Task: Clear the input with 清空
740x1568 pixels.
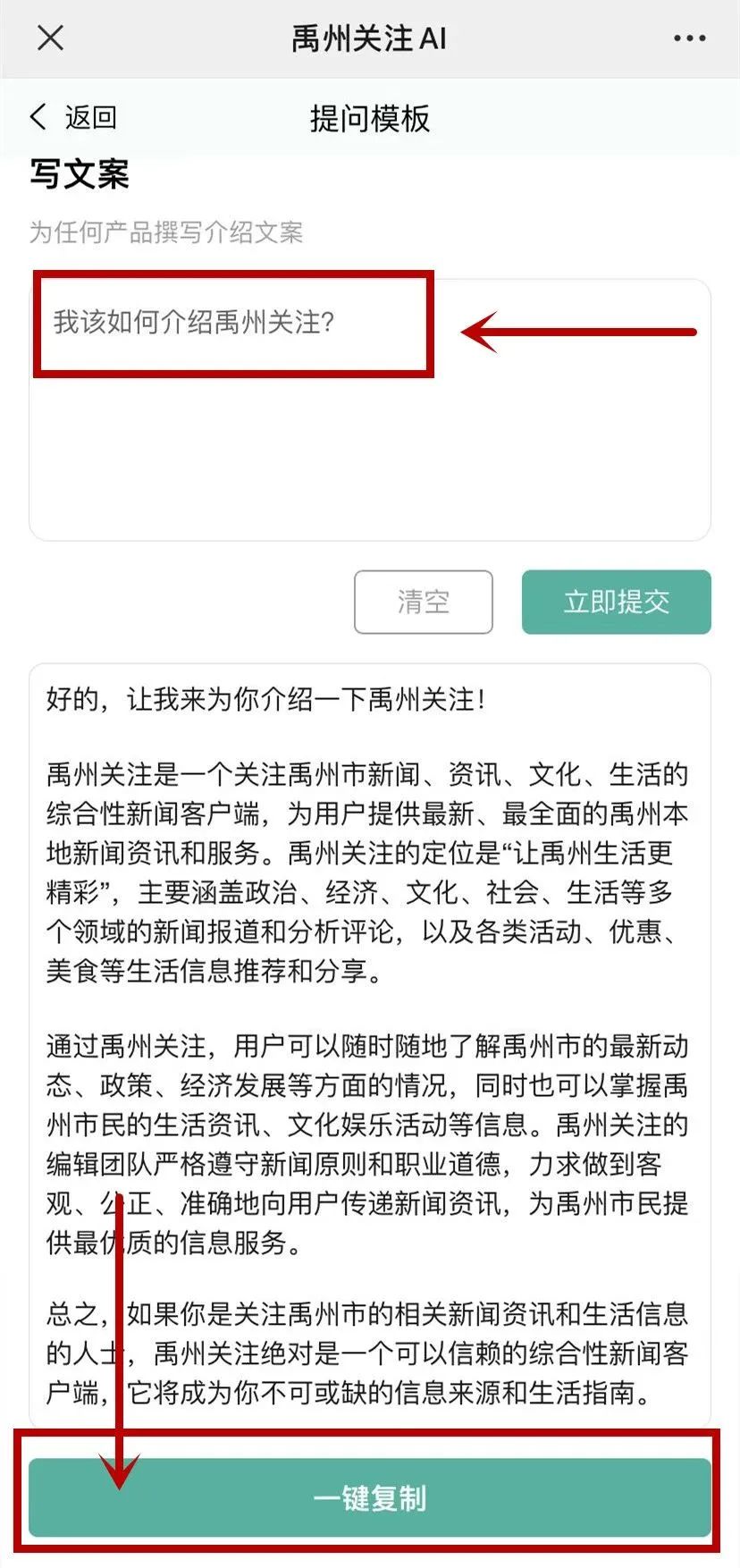Action: coord(424,602)
